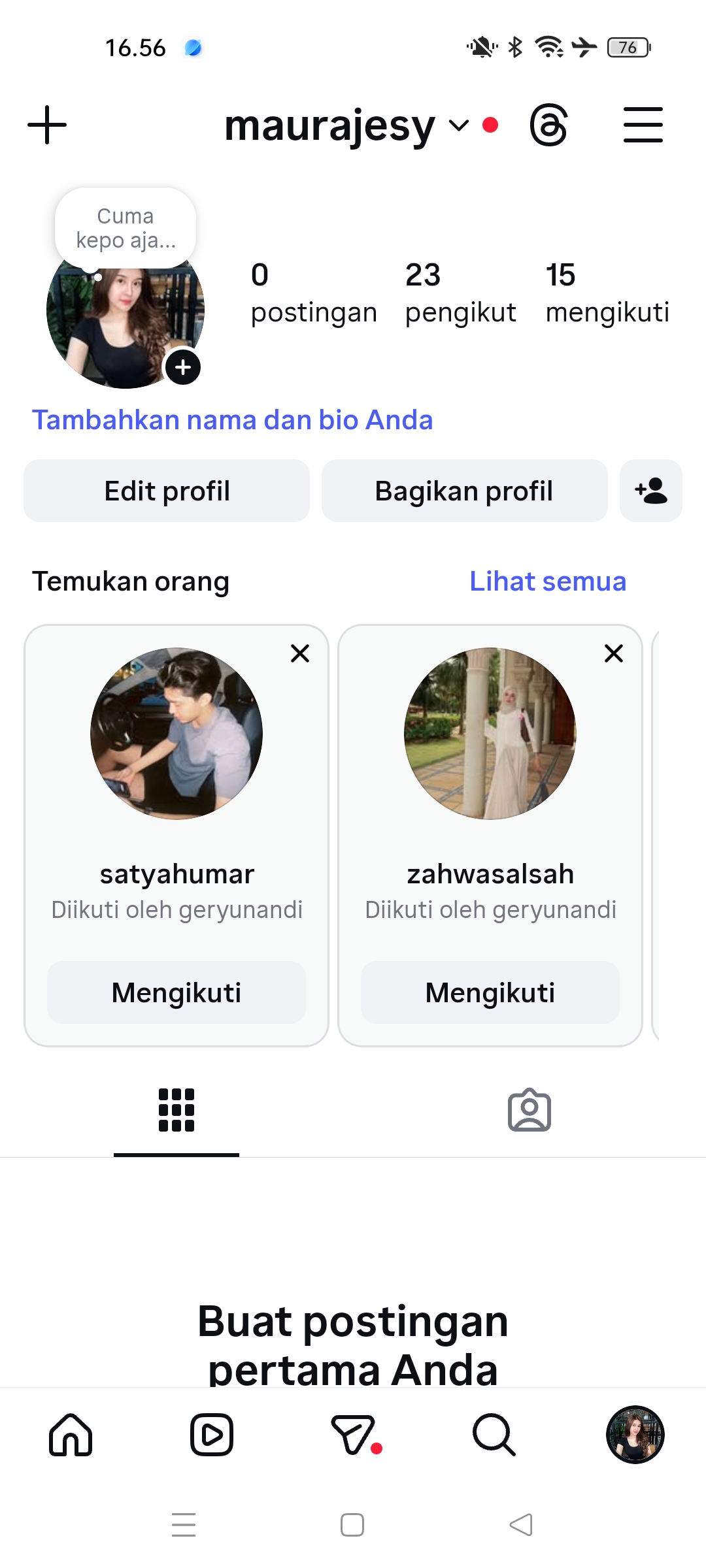Open Edit profil

click(167, 491)
